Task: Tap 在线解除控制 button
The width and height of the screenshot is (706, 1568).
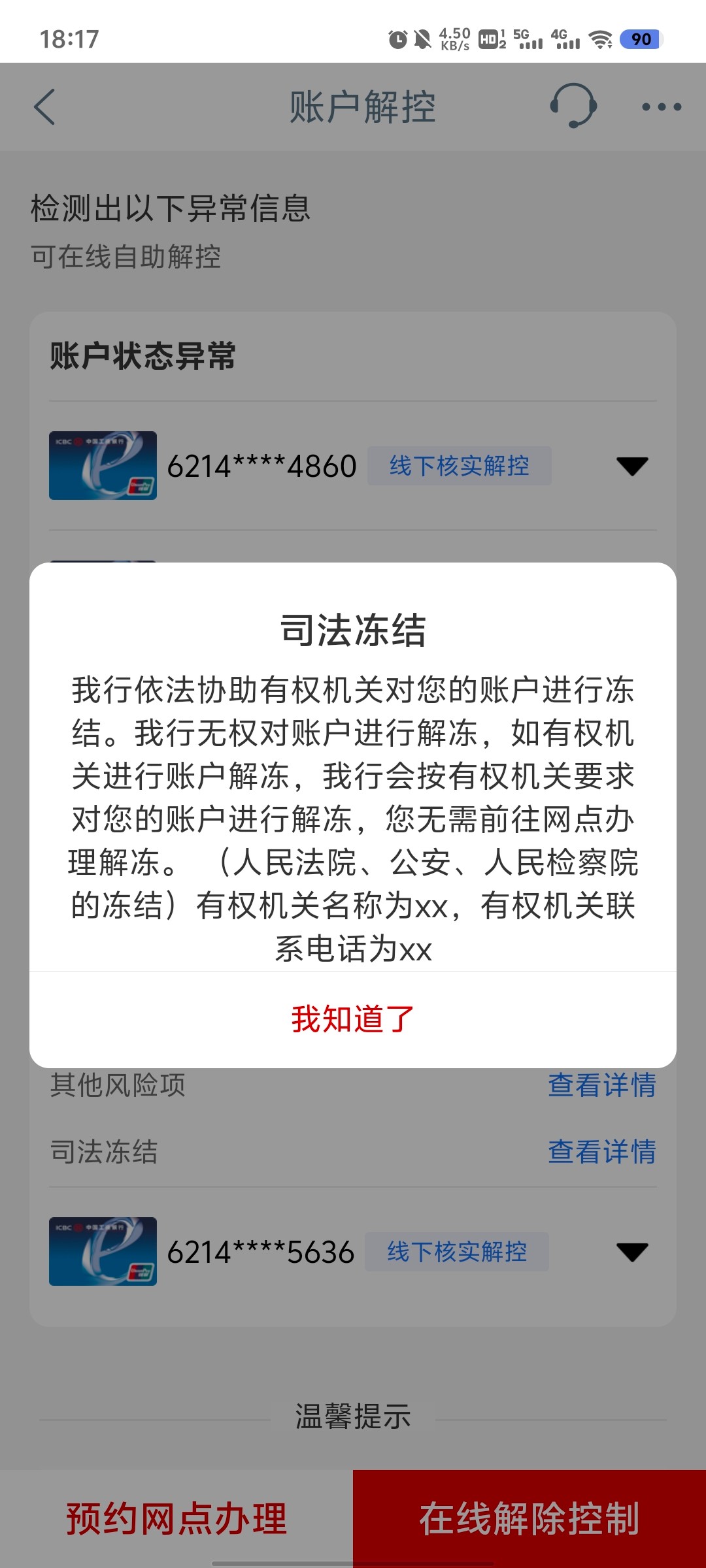Action: (529, 1518)
